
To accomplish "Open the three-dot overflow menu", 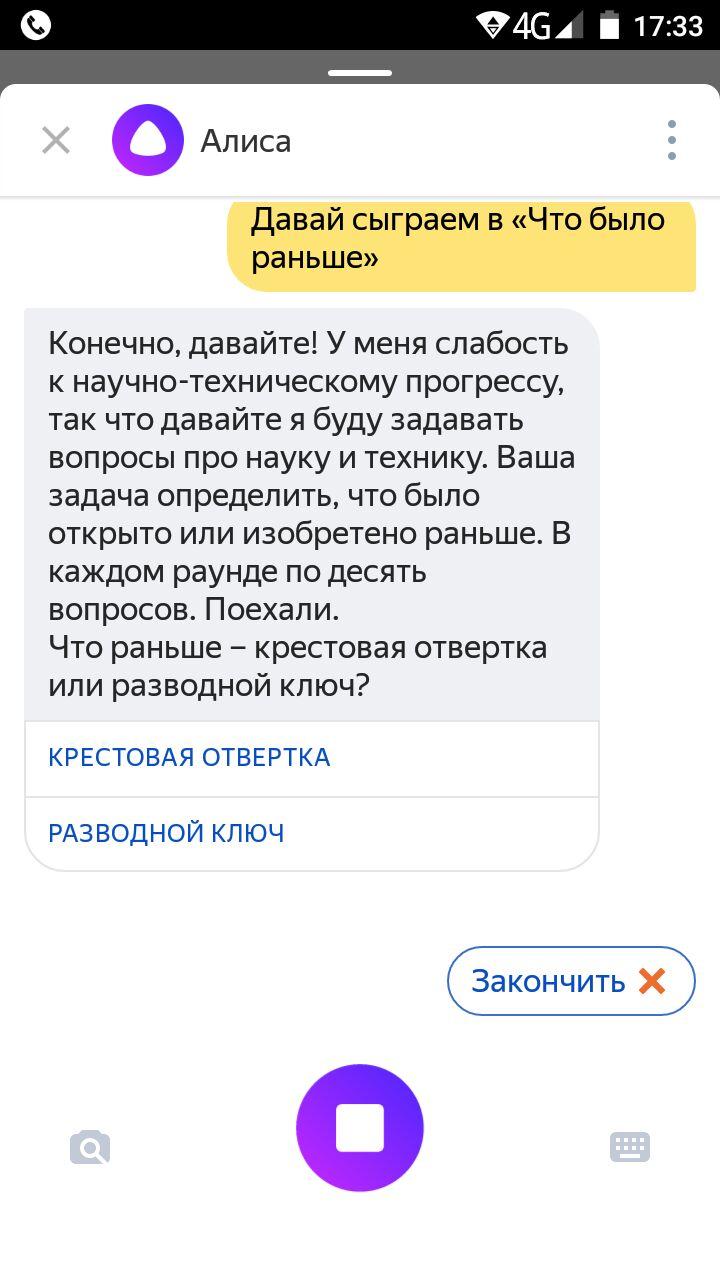I will click(x=672, y=139).
